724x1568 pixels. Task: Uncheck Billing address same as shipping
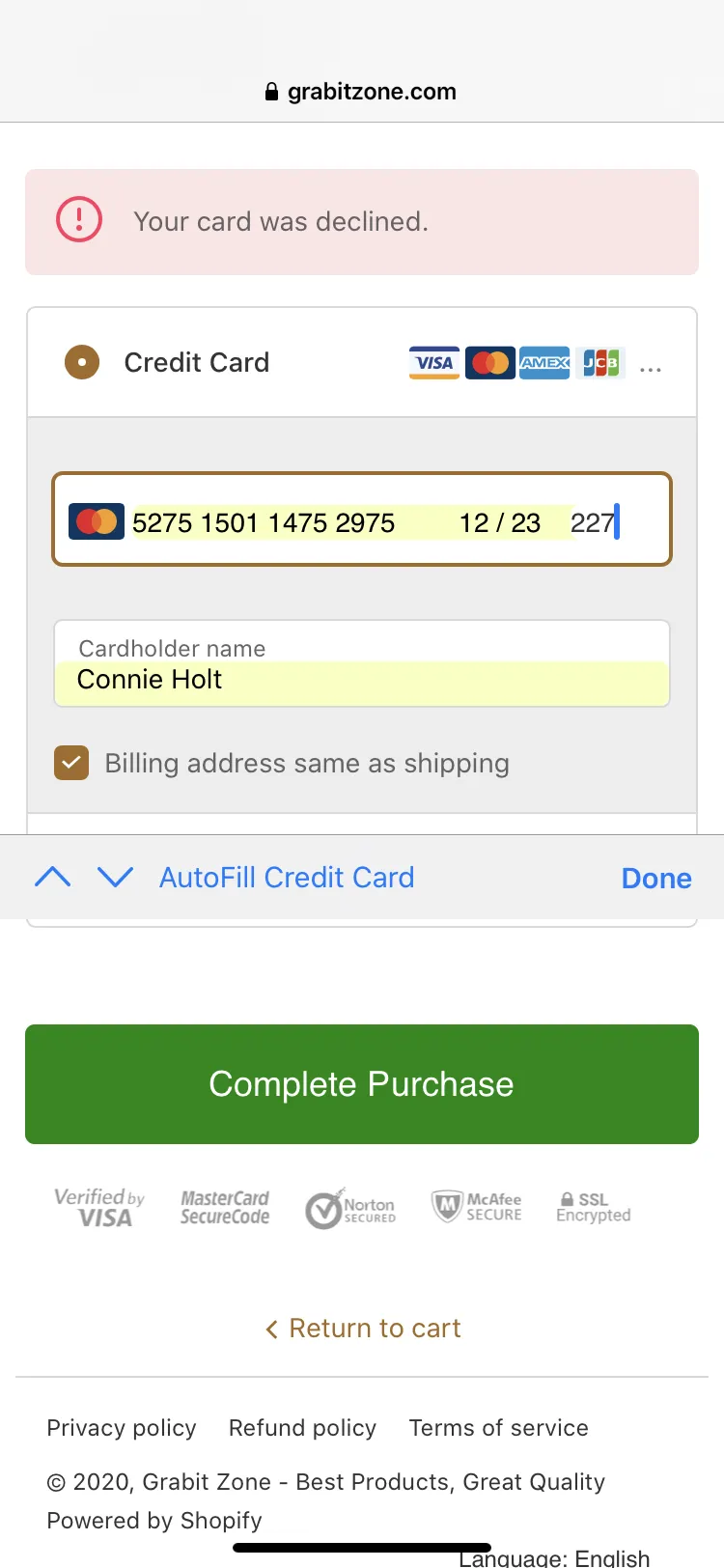click(71, 763)
